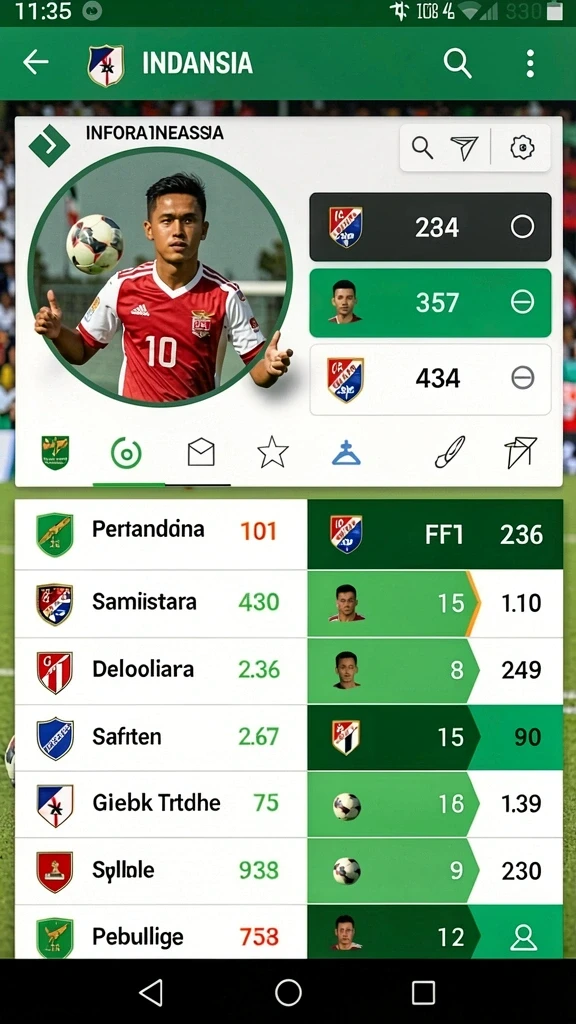Select the dark row showing 234
Viewport: 576px width, 1024px height.
[430, 227]
